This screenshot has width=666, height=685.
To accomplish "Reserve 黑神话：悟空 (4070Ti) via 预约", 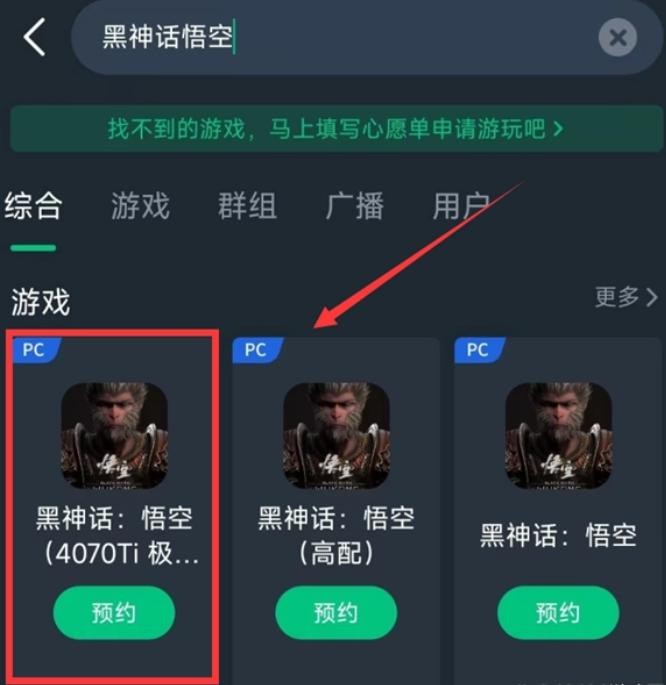I will tap(114, 613).
